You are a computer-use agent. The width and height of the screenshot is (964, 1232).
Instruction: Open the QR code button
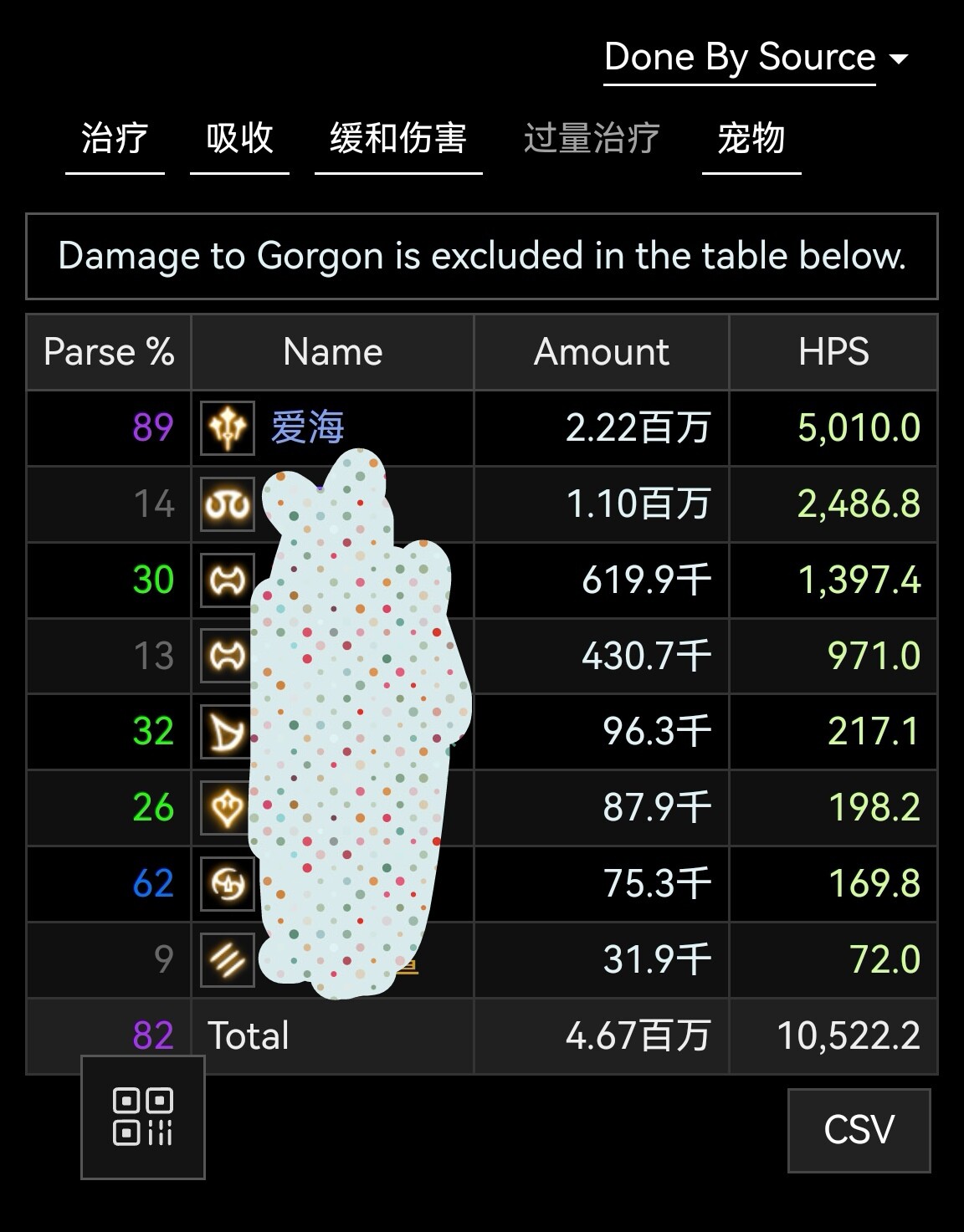[x=143, y=1117]
